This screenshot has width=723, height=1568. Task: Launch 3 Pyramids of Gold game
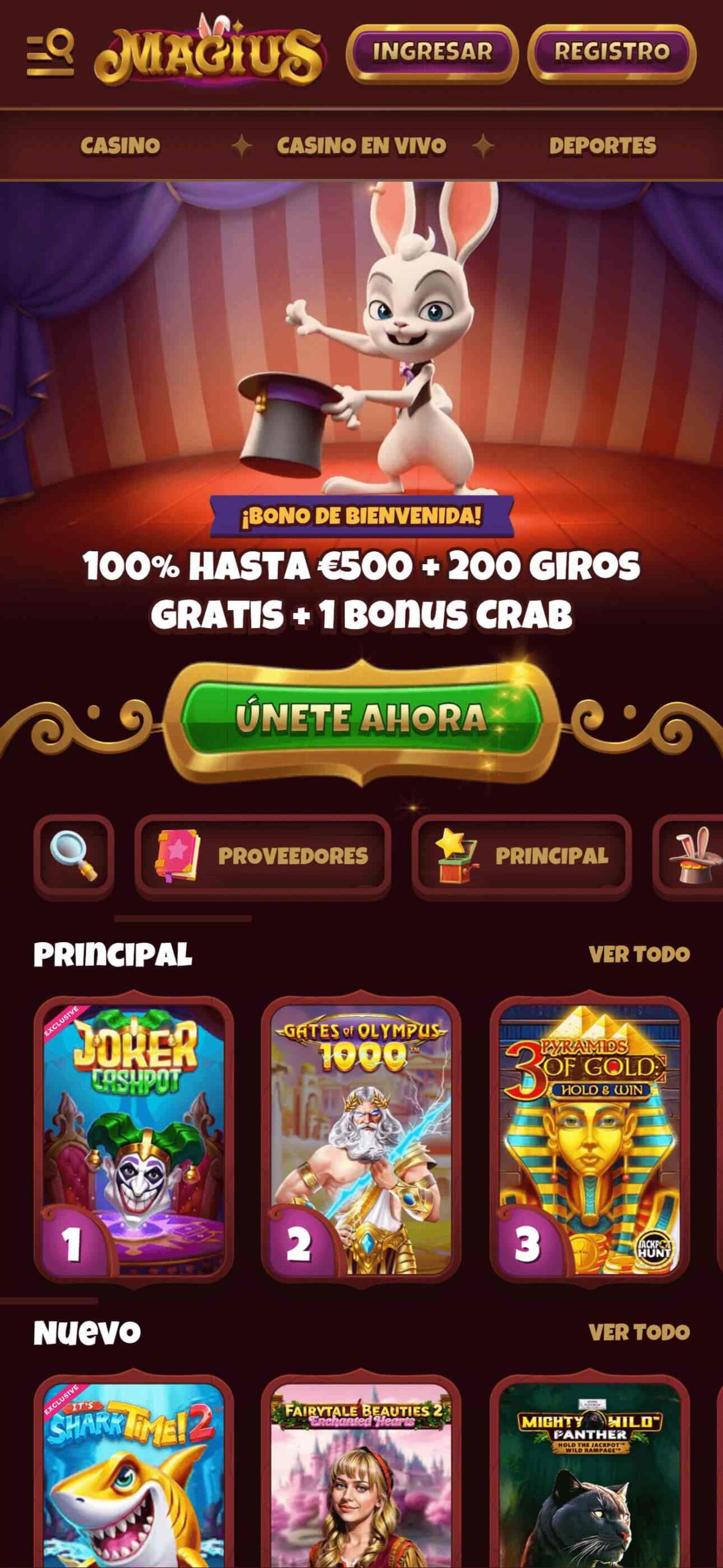590,1139
